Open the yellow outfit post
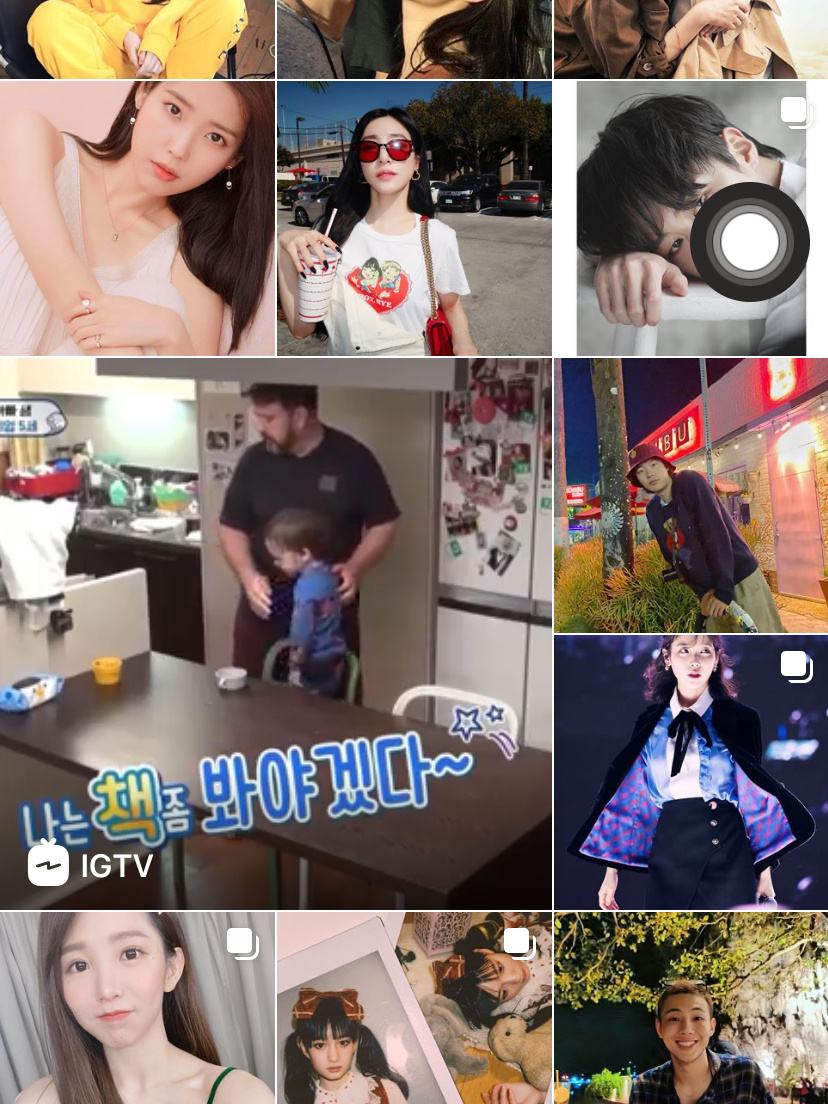 click(137, 38)
